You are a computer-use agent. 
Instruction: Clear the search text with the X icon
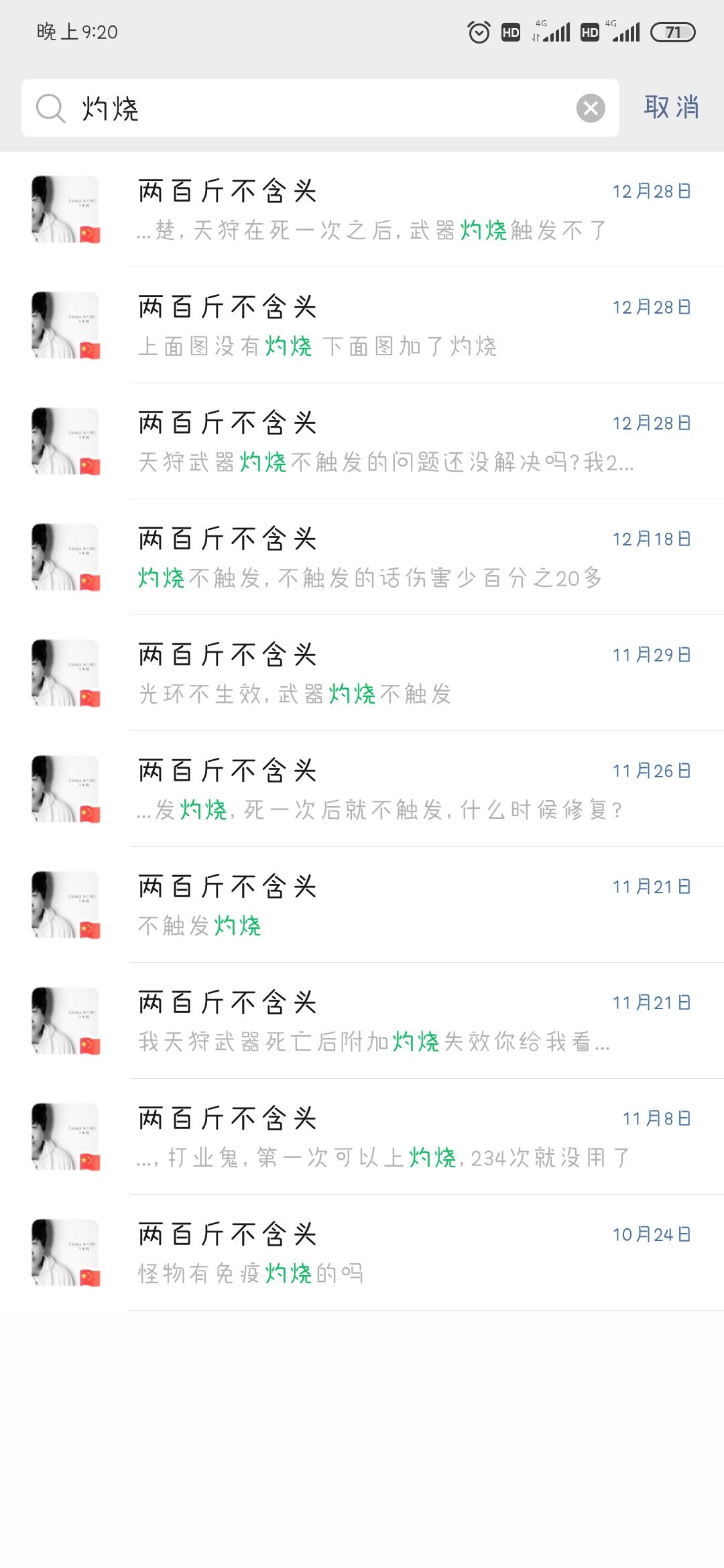click(591, 108)
